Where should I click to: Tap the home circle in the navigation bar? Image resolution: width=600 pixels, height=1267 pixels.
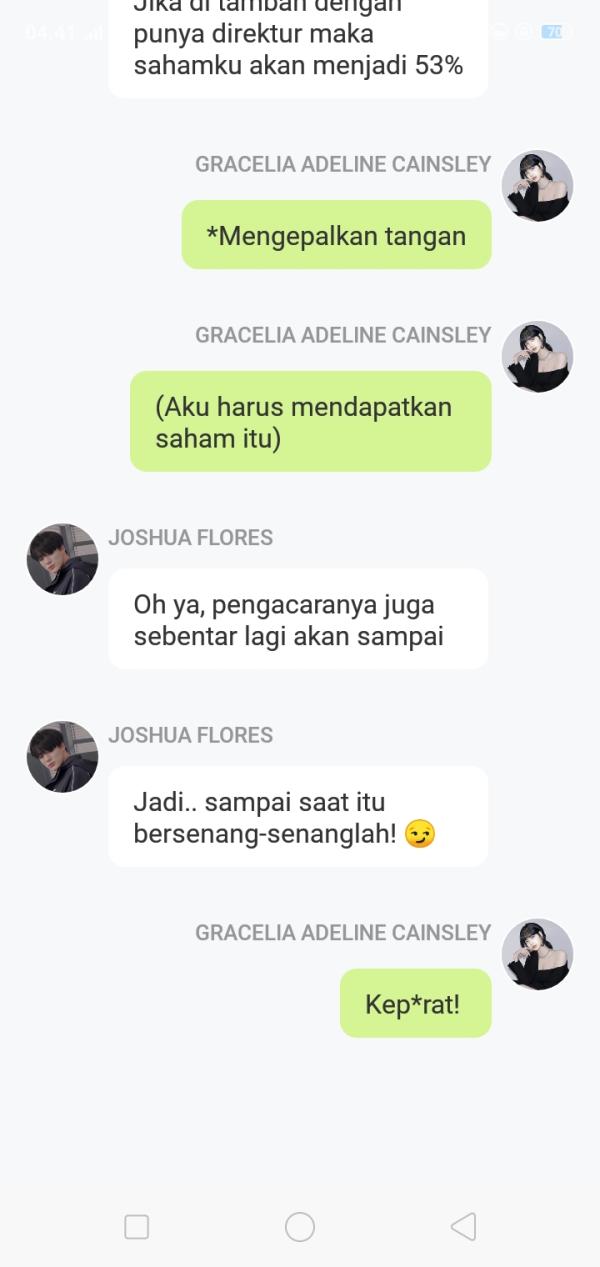pos(300,1227)
